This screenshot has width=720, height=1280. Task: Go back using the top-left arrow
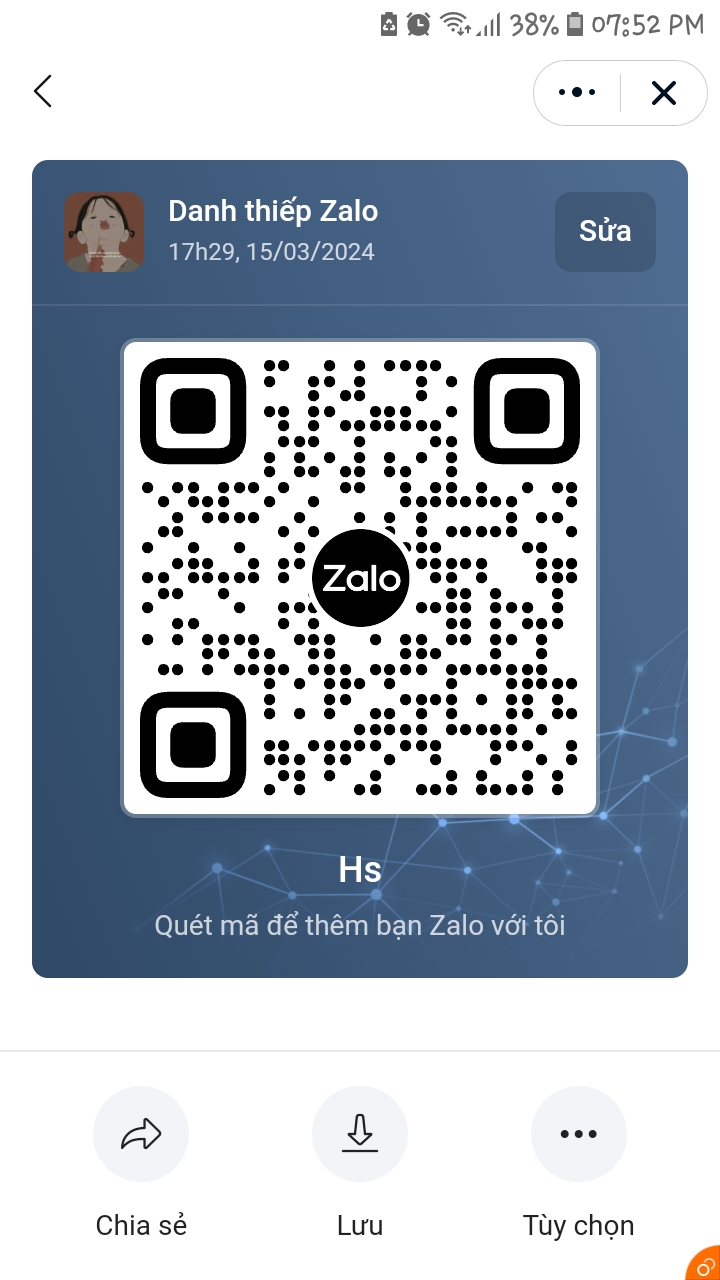click(42, 91)
